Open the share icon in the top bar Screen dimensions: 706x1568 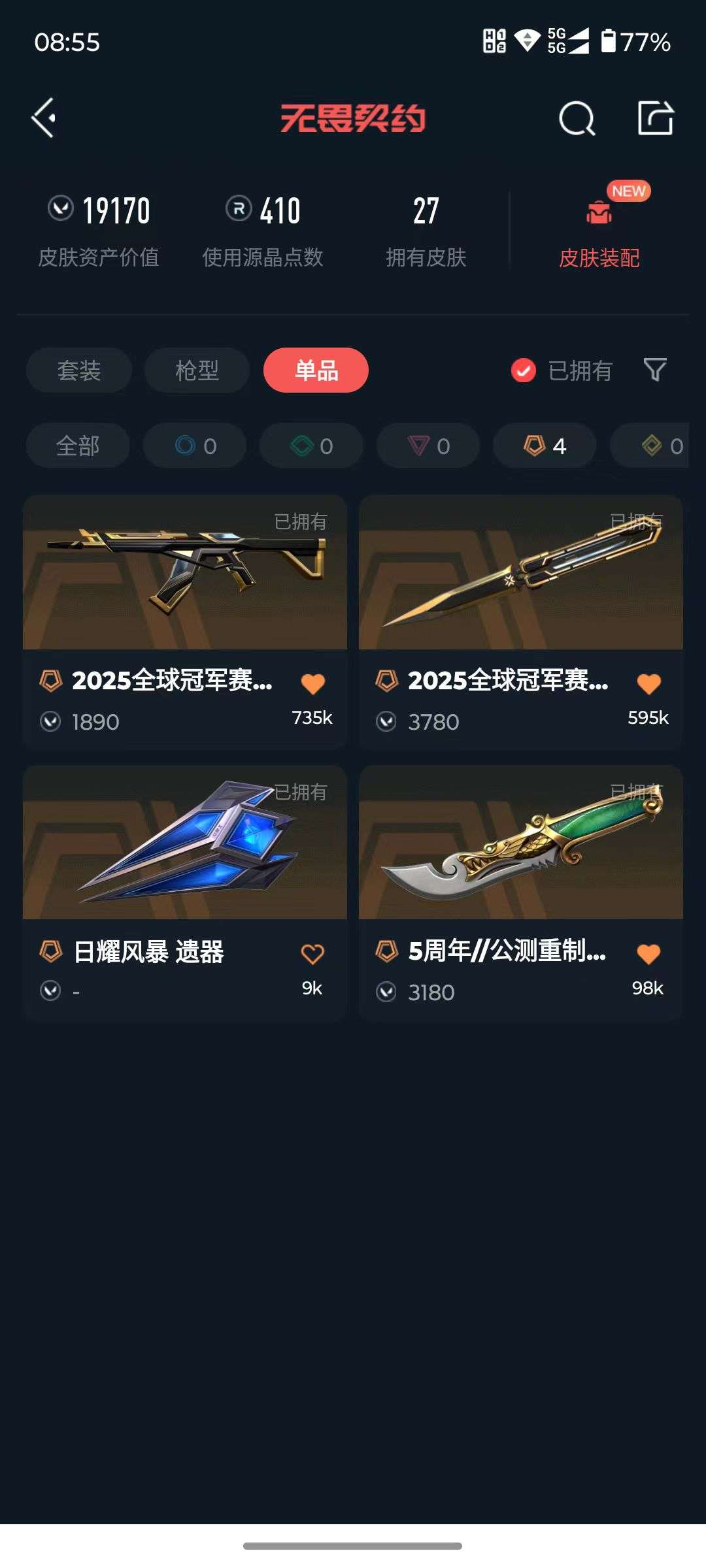(x=657, y=119)
